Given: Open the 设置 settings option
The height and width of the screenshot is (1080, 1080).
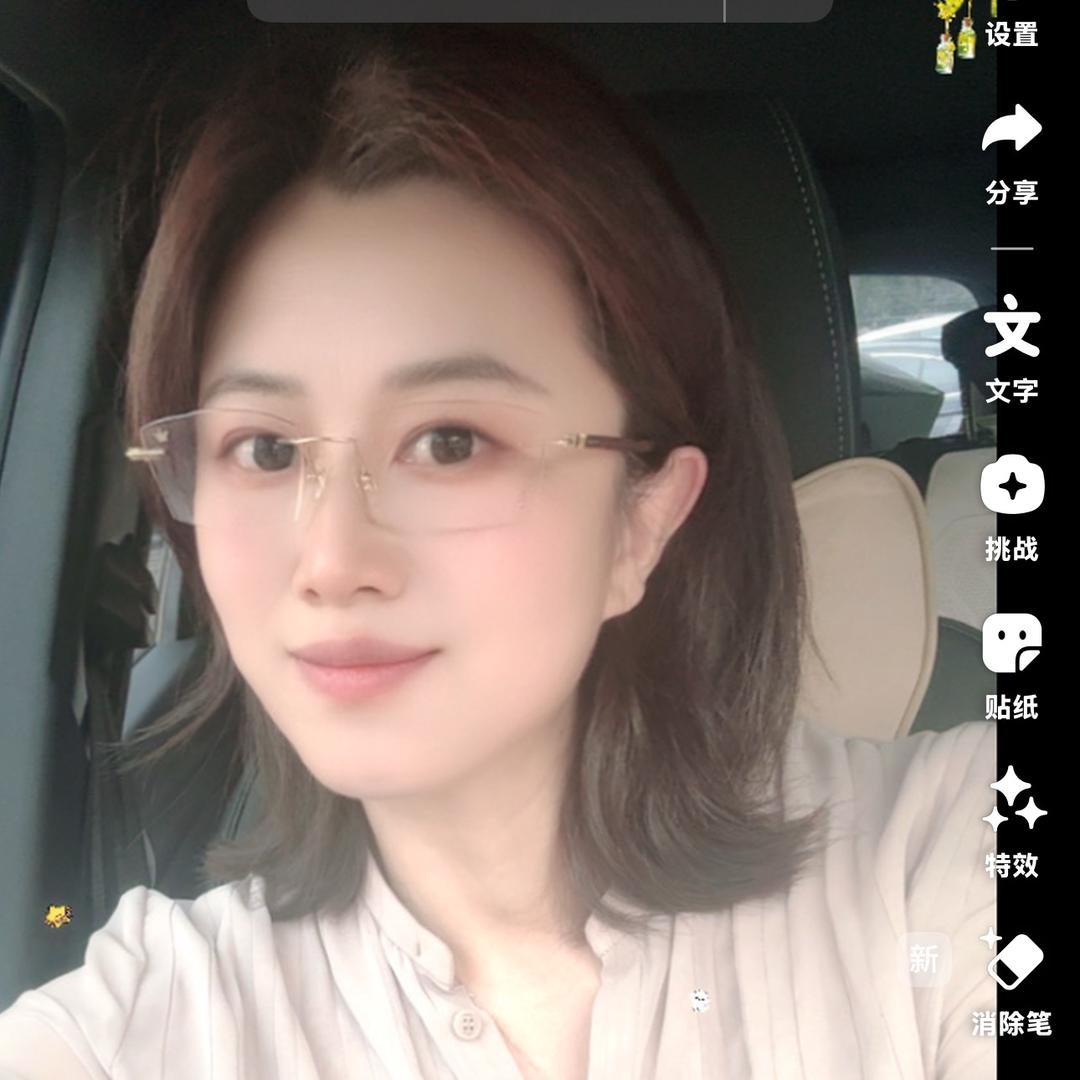Looking at the screenshot, I should (x=1011, y=33).
